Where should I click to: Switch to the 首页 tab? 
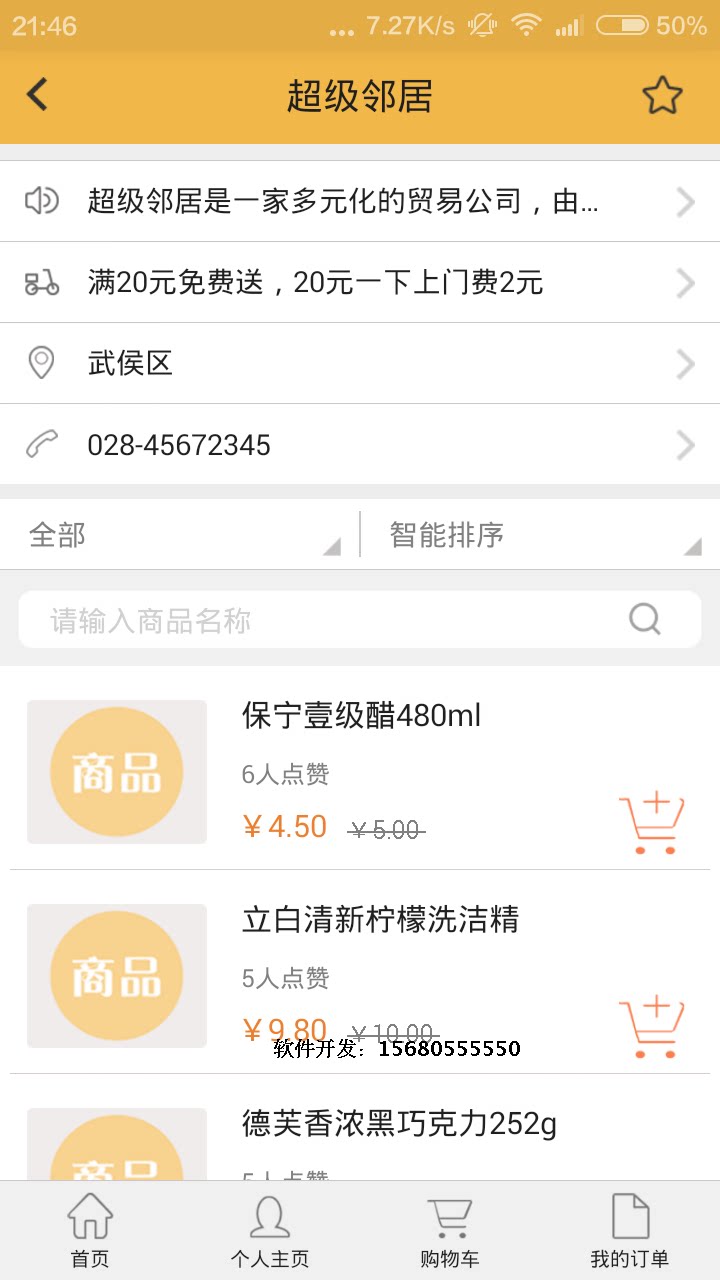tap(90, 1231)
